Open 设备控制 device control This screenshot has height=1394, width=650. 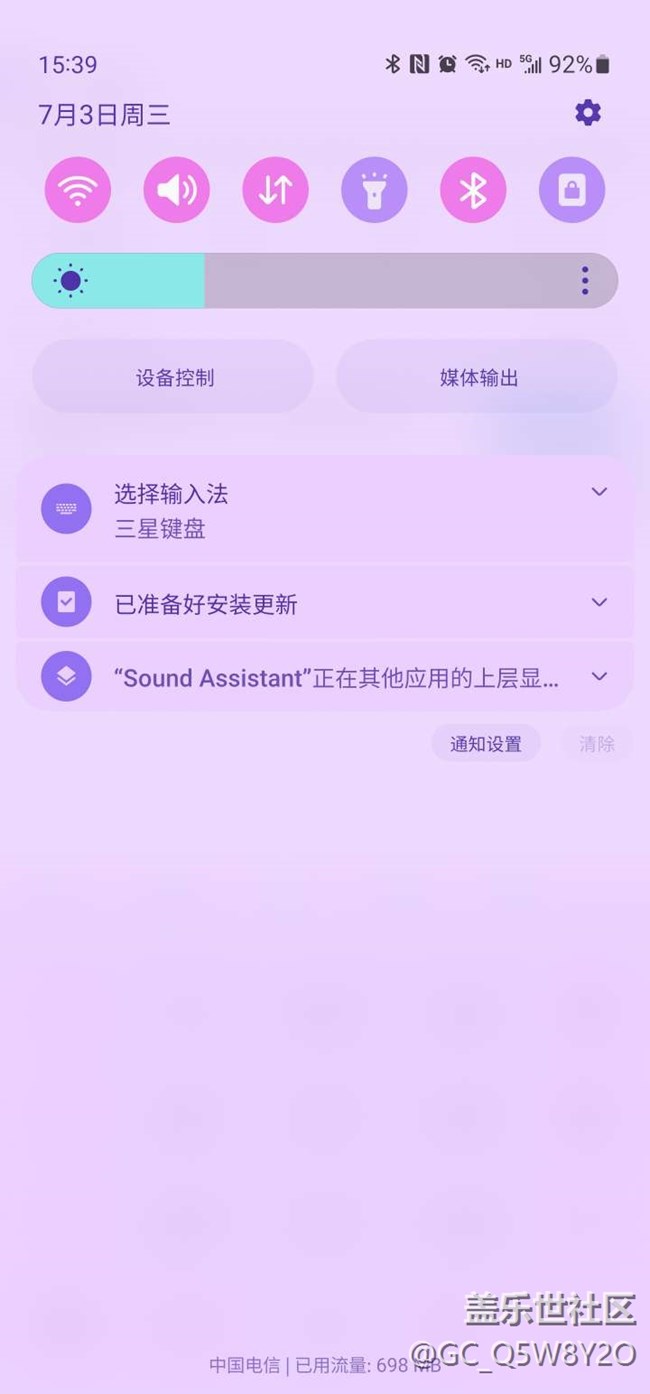pos(173,377)
